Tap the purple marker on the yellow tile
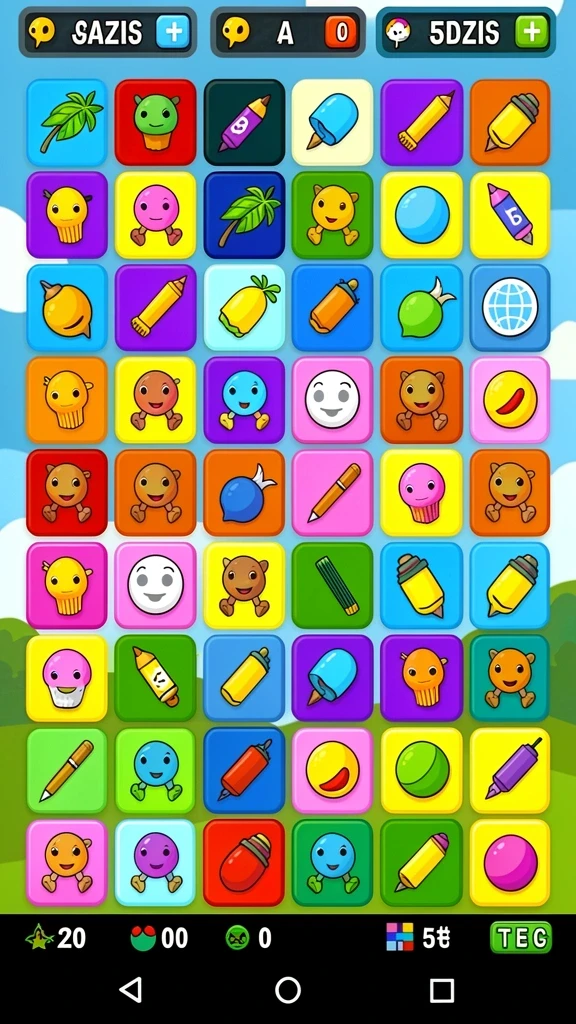Viewport: 576px width, 1024px height. click(x=510, y=771)
